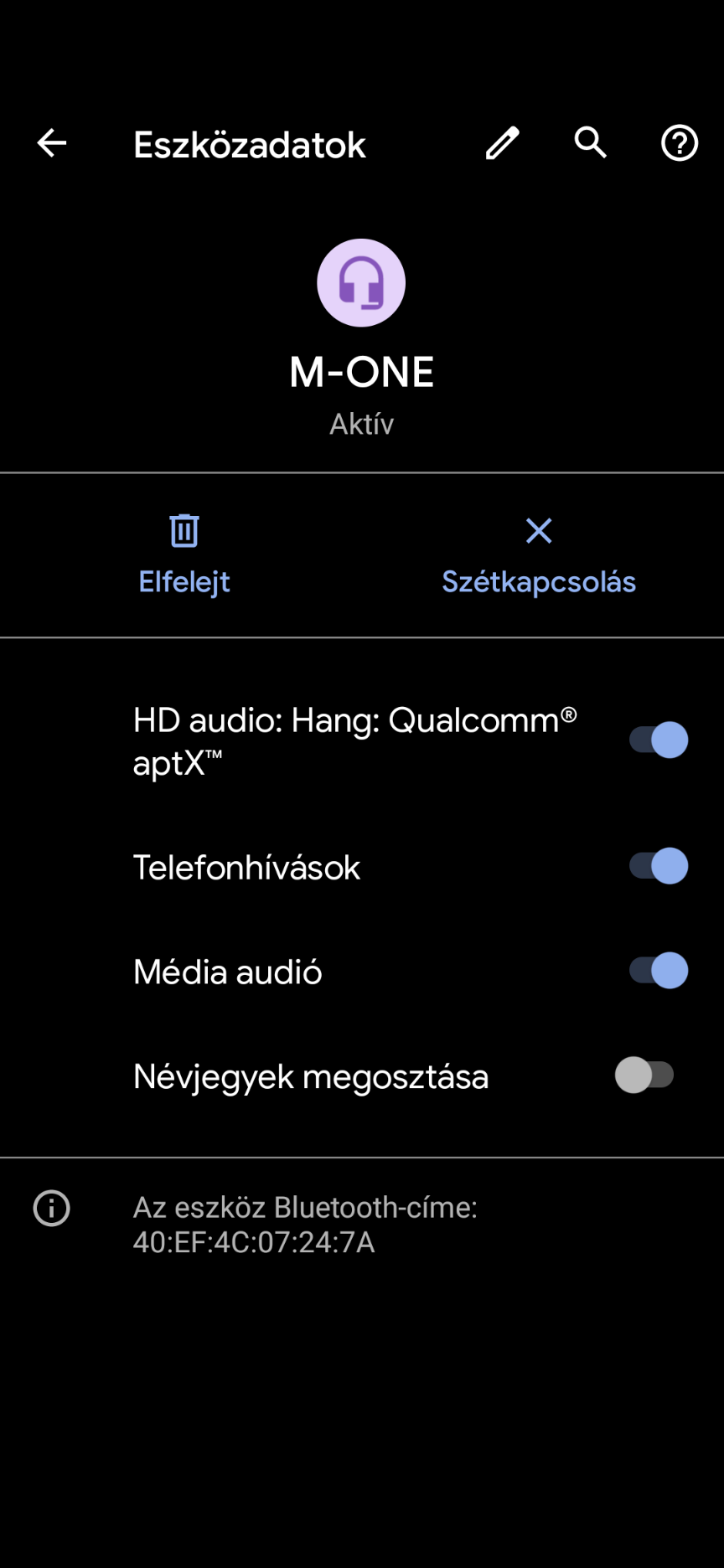
Task: Open the help question mark icon
Action: point(680,143)
